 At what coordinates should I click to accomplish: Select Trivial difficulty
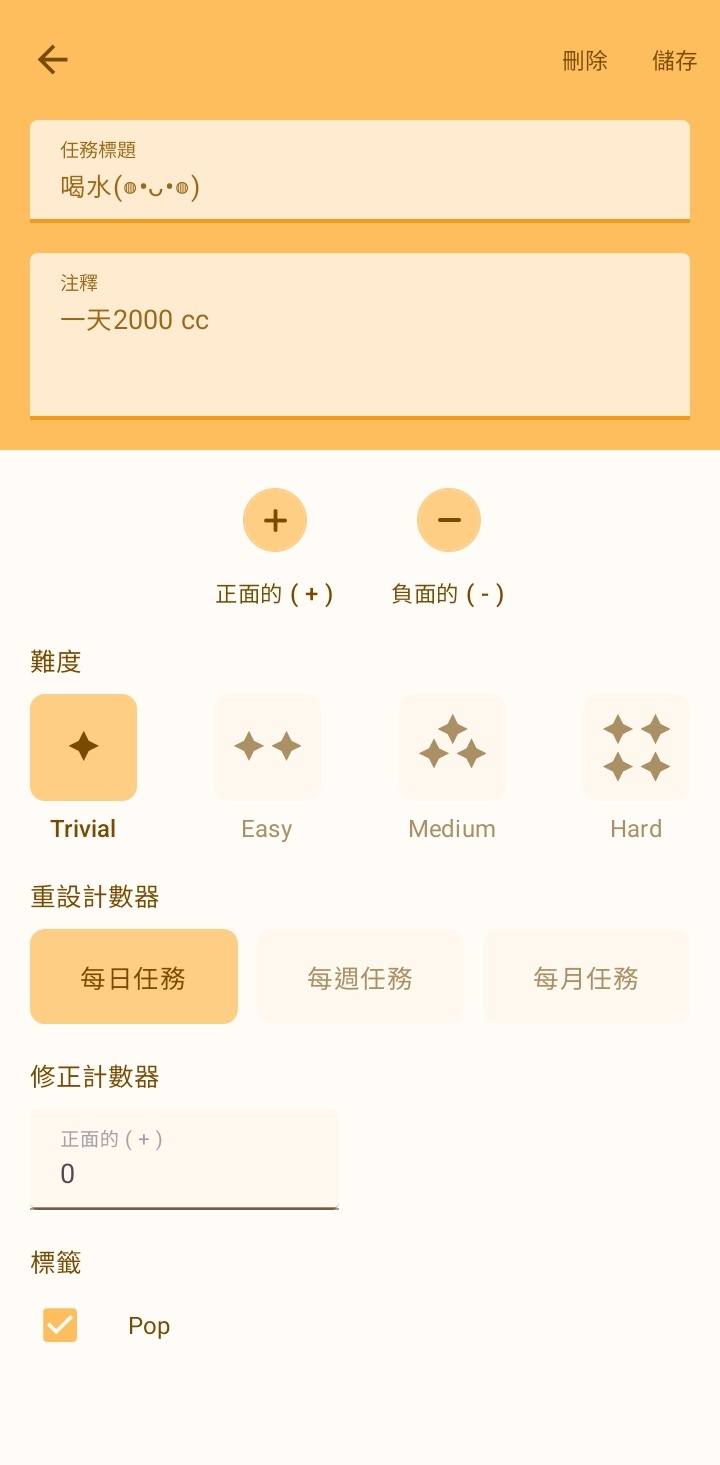[x=83, y=747]
